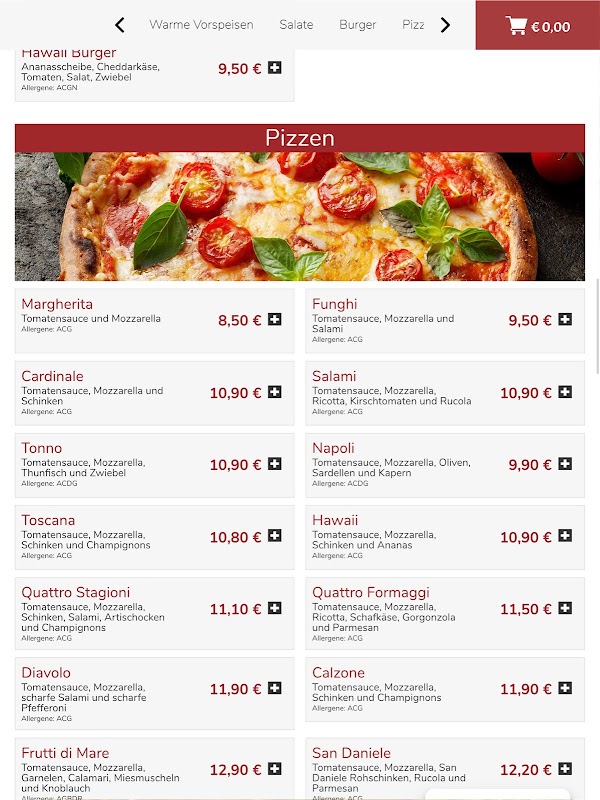Open the shopping cart showing € 0,00

pos(538,26)
